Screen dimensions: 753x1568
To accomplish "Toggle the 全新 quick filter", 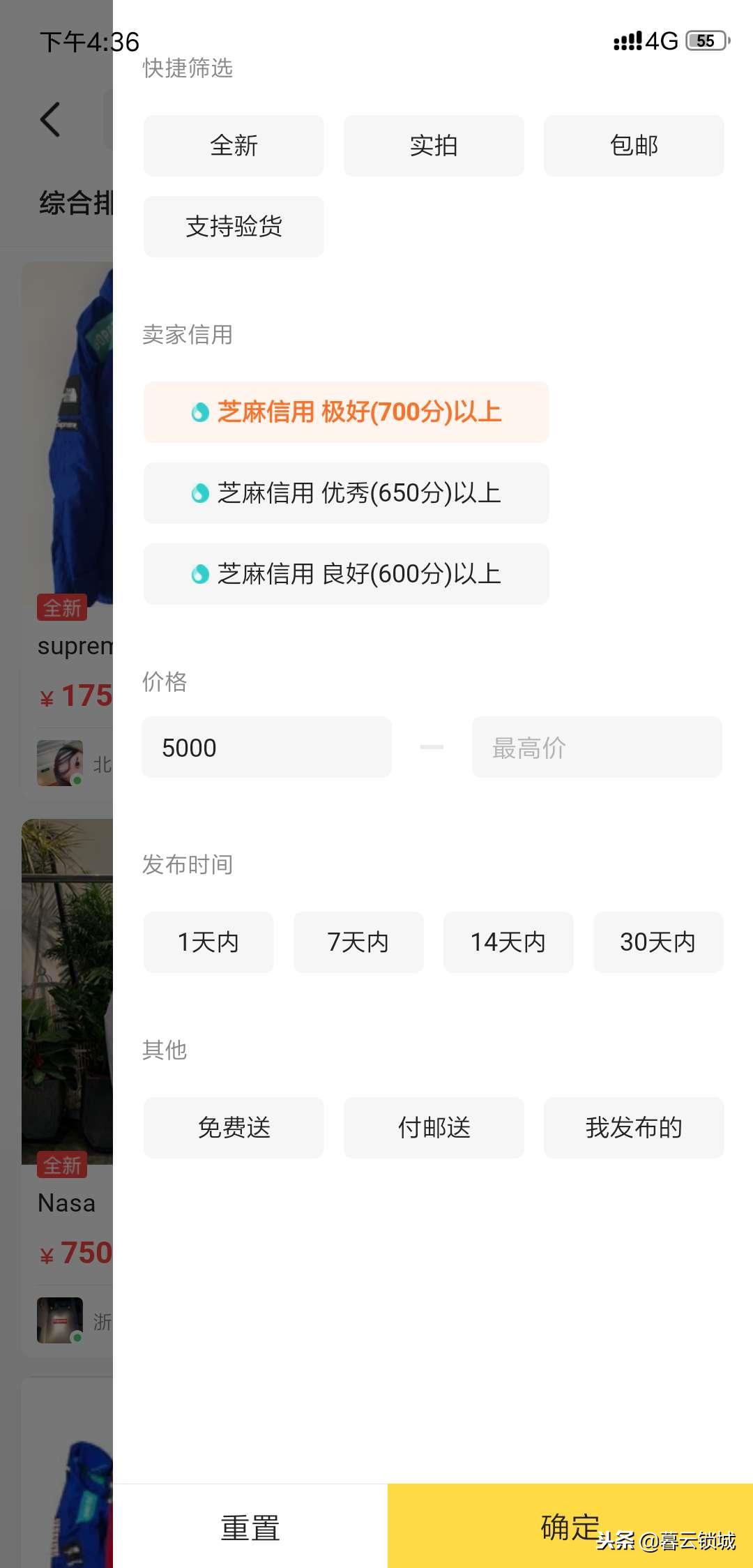I will pos(233,145).
